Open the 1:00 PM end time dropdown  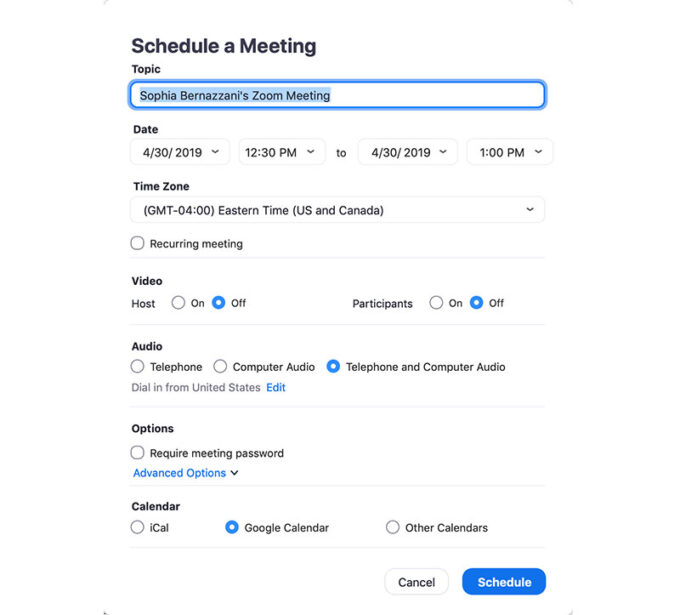509,152
